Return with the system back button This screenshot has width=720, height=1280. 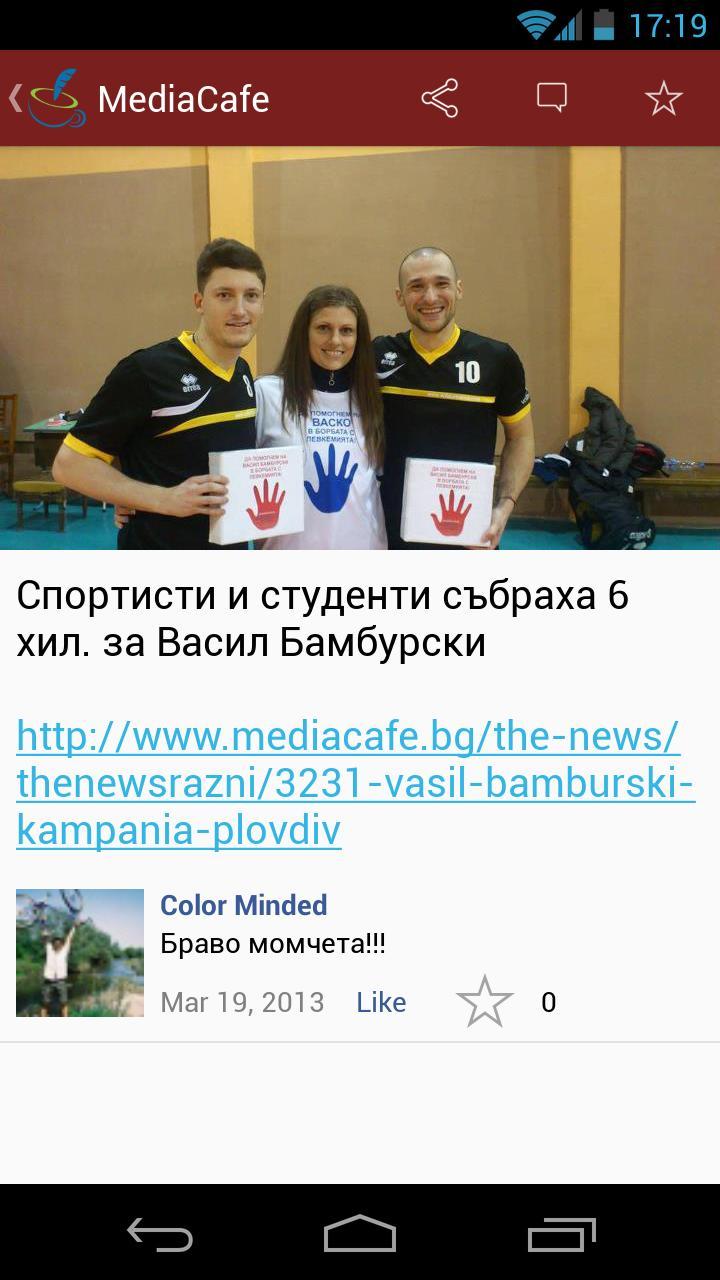(x=160, y=1234)
